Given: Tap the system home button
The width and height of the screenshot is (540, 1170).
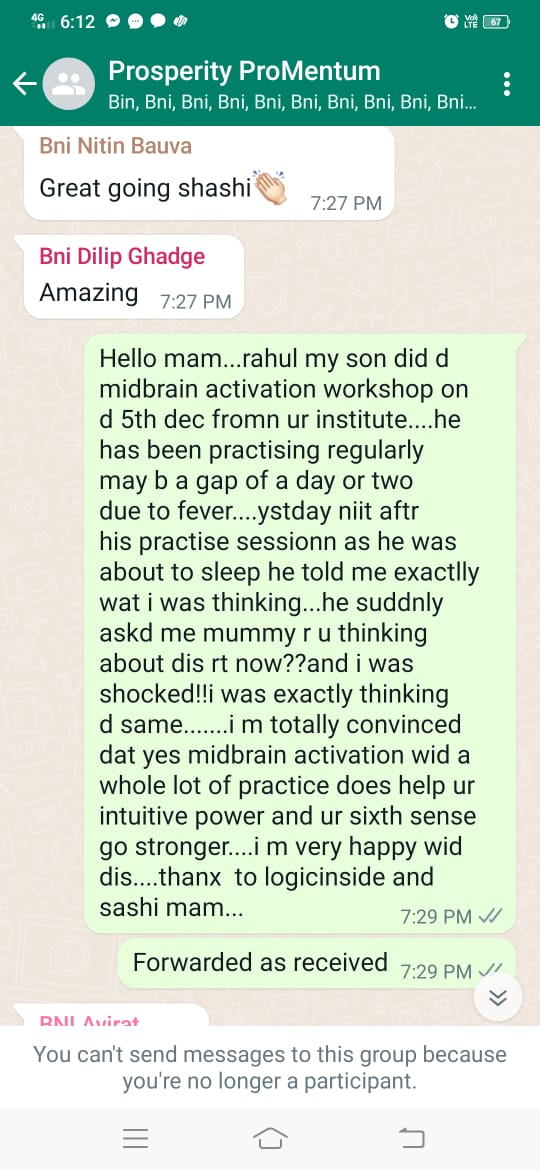Looking at the screenshot, I should 270,1138.
